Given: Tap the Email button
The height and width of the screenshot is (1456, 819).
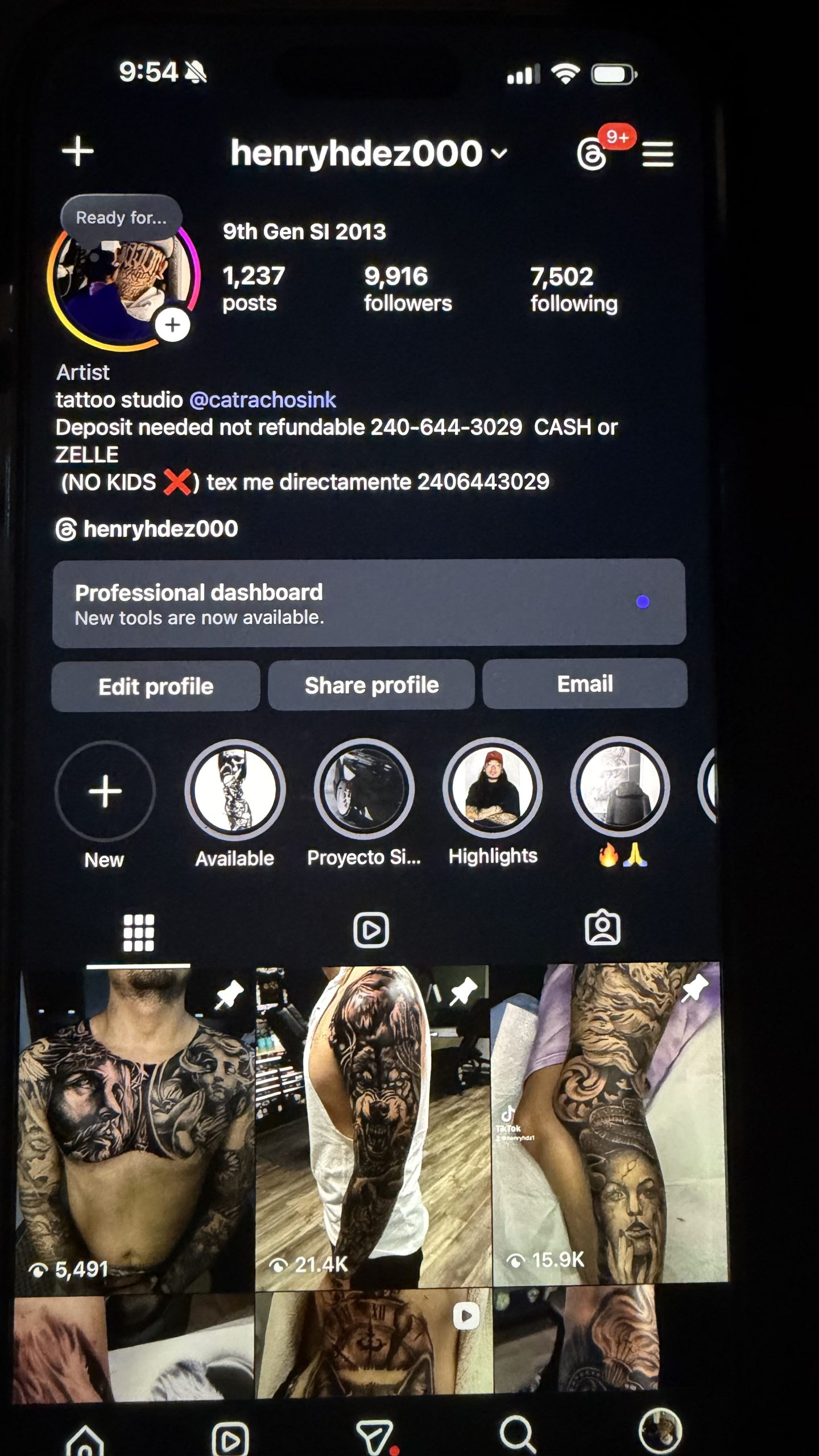Looking at the screenshot, I should pos(585,684).
